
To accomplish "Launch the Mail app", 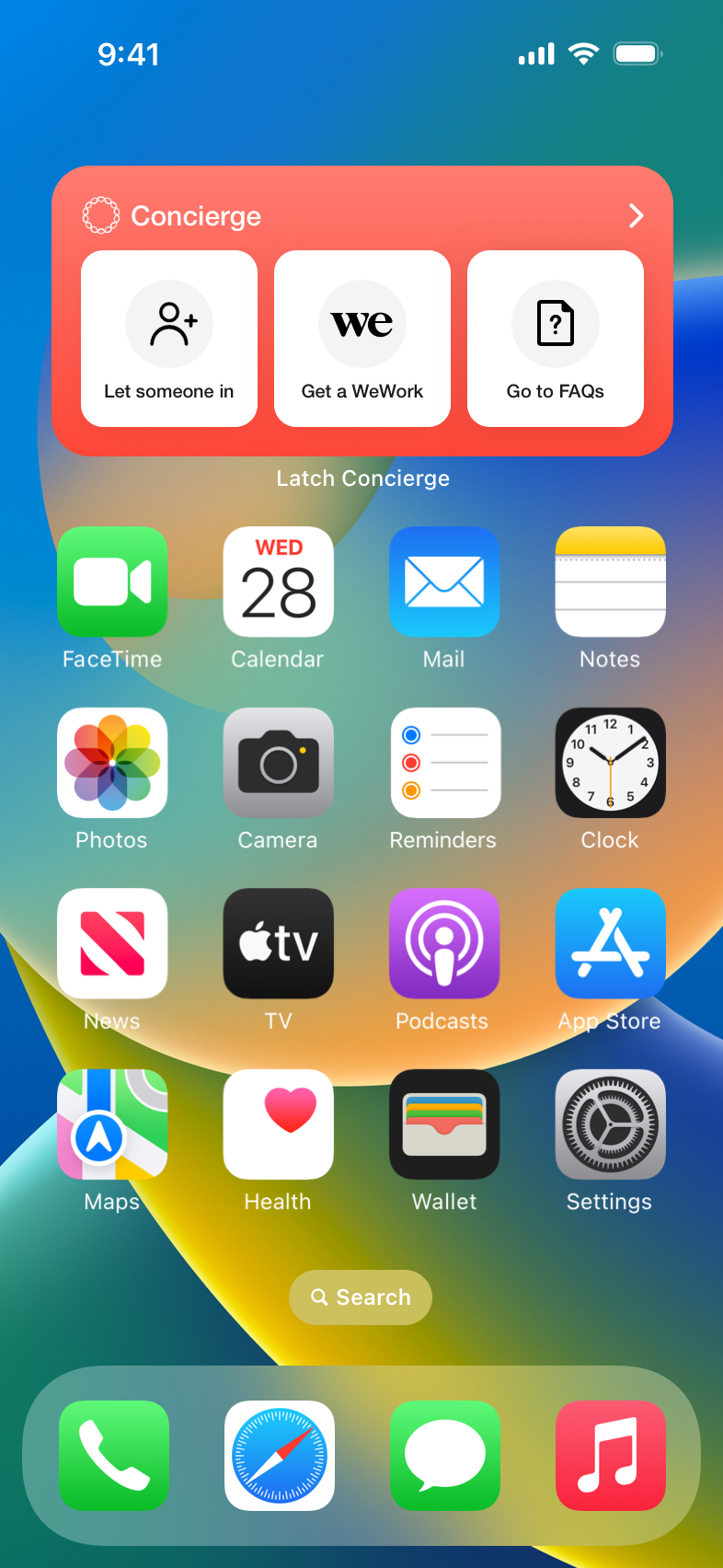I will click(x=444, y=582).
